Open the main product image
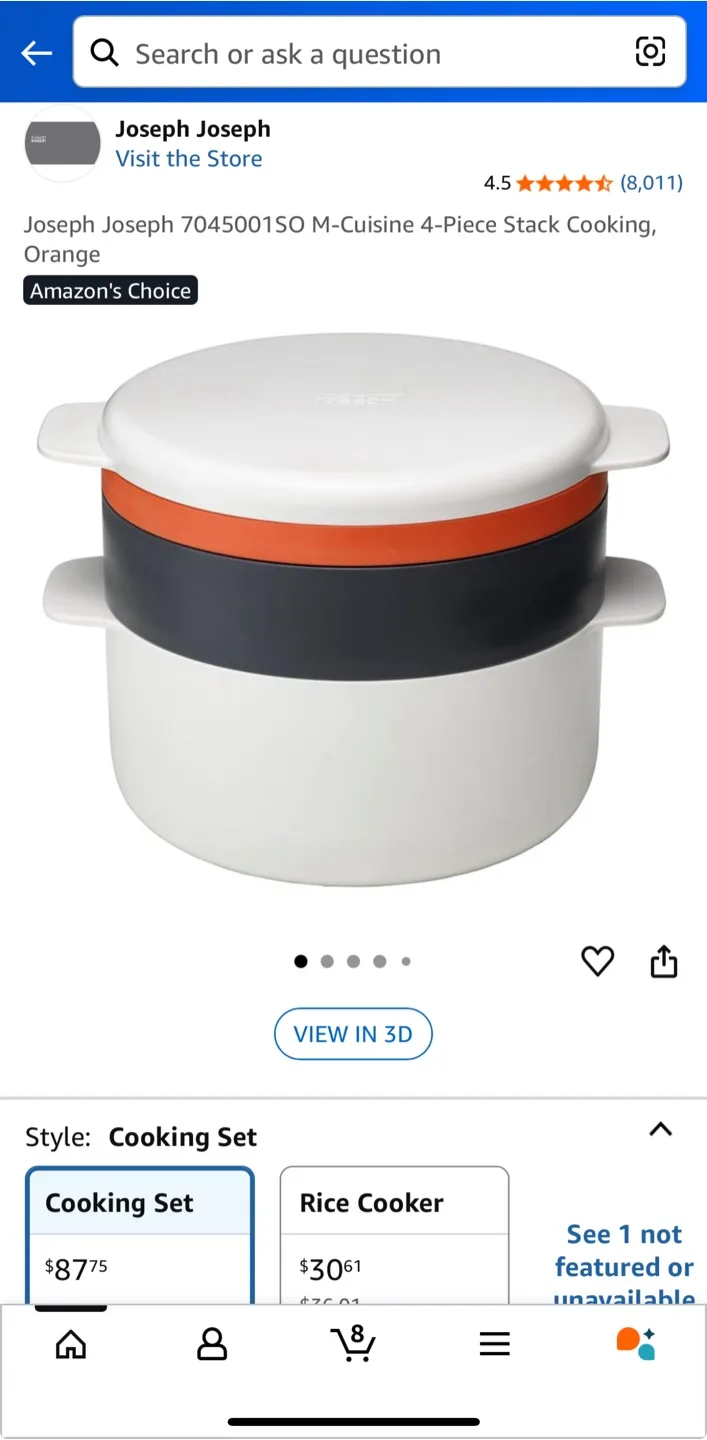Screen dimensions: 707x1440 coord(353,610)
